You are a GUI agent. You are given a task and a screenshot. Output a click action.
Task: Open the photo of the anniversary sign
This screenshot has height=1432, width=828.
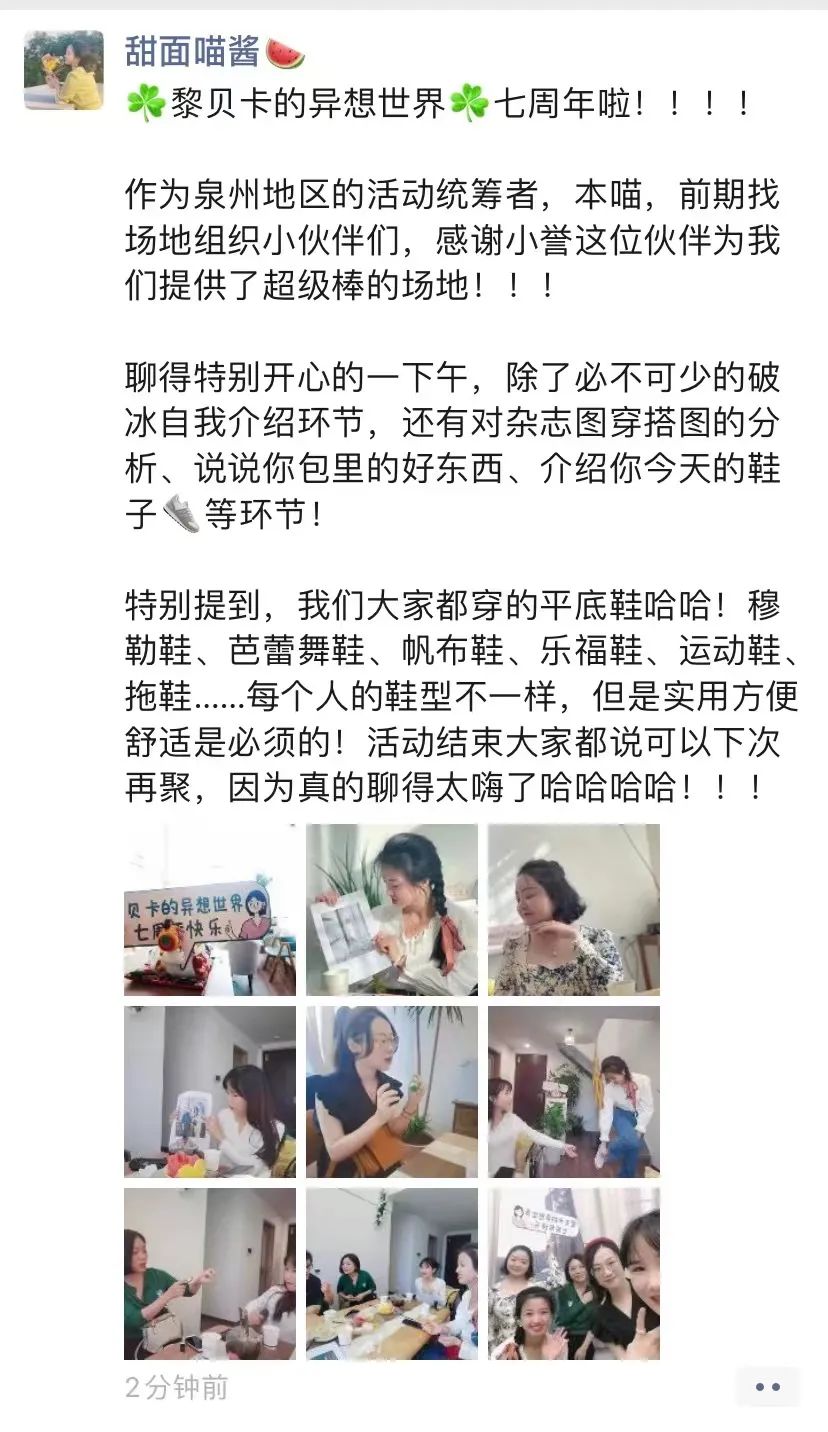pos(210,910)
